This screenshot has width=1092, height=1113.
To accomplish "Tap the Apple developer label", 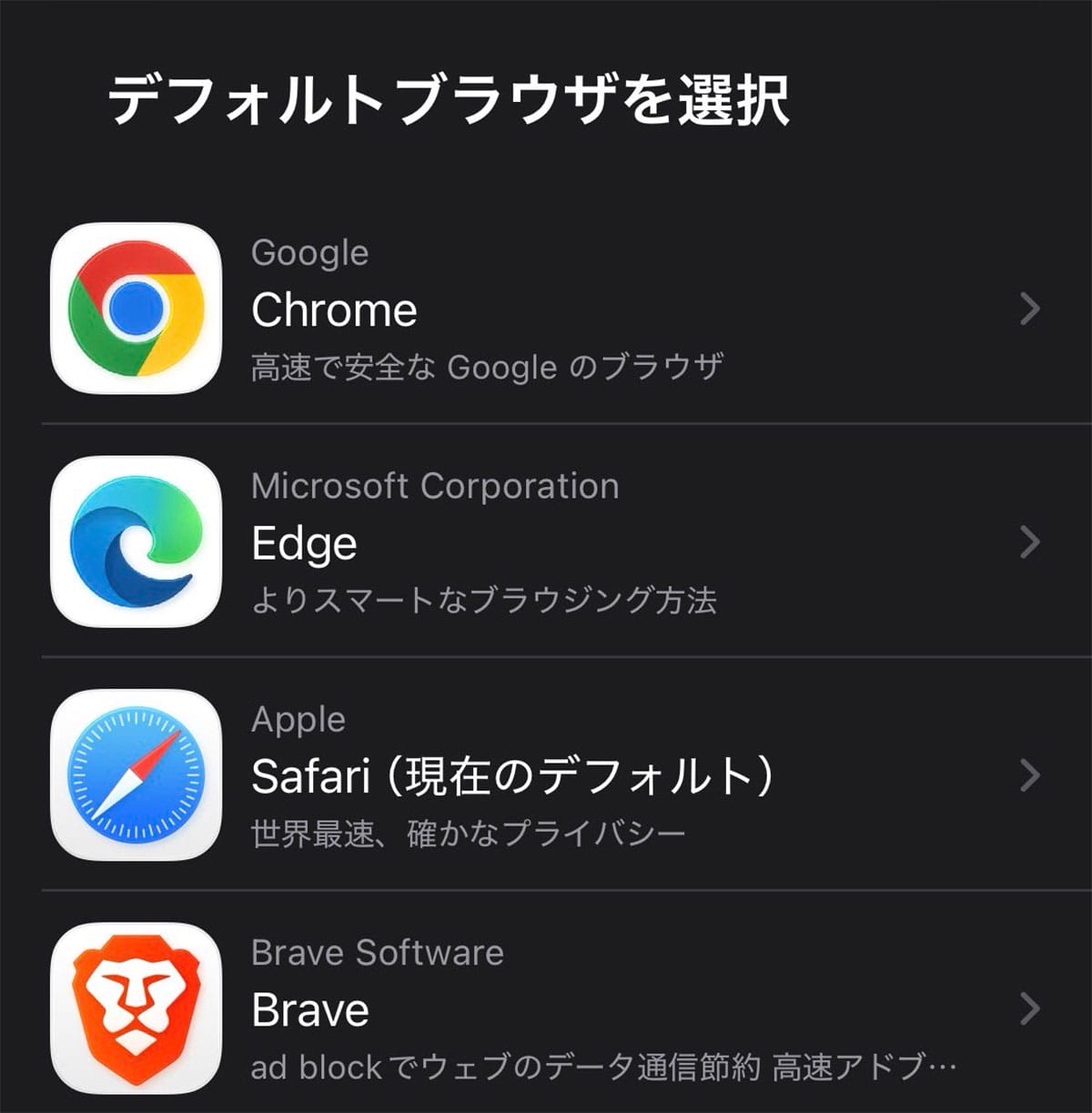I will (x=298, y=719).
